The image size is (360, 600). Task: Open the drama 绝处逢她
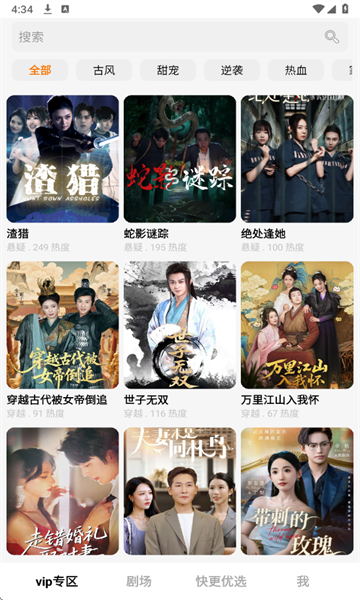(297, 159)
